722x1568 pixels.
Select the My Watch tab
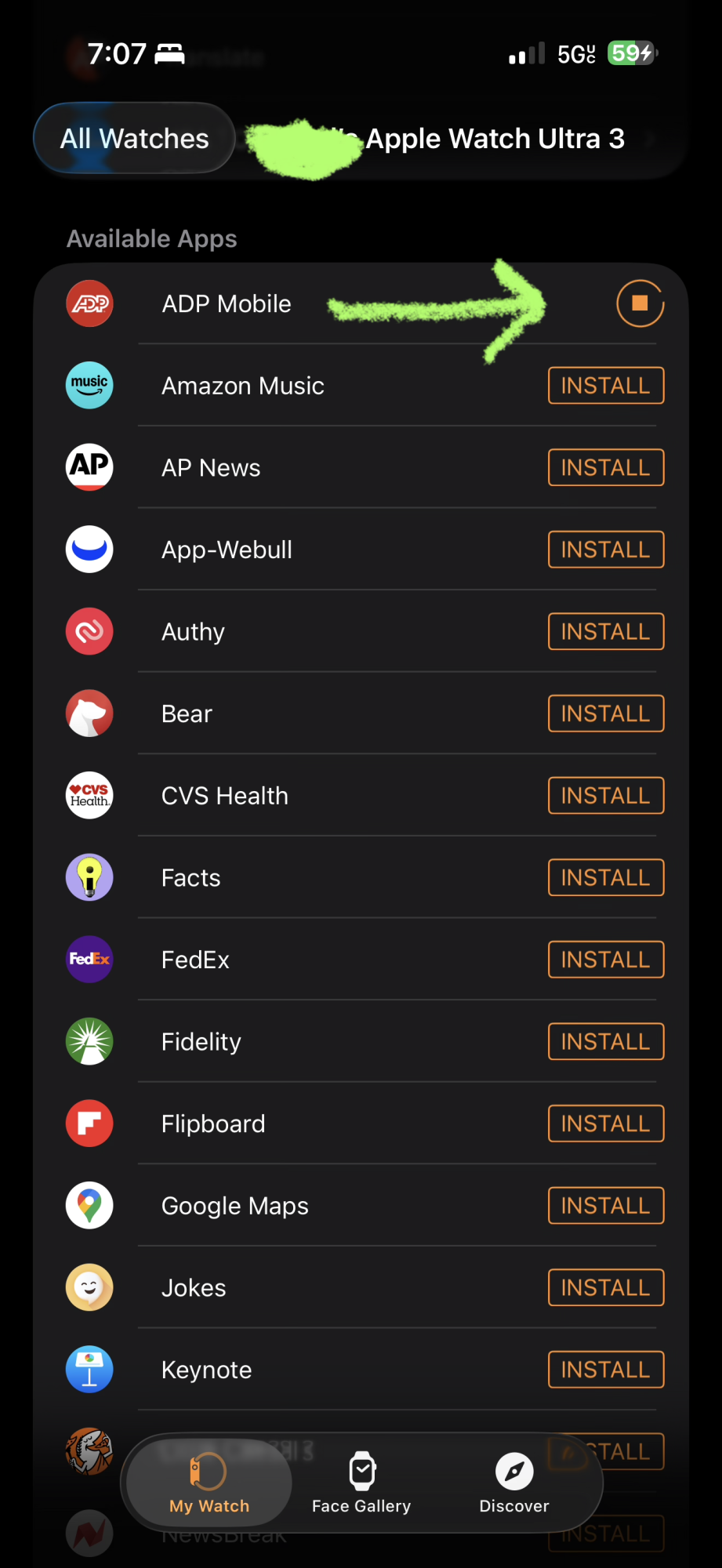point(209,1483)
